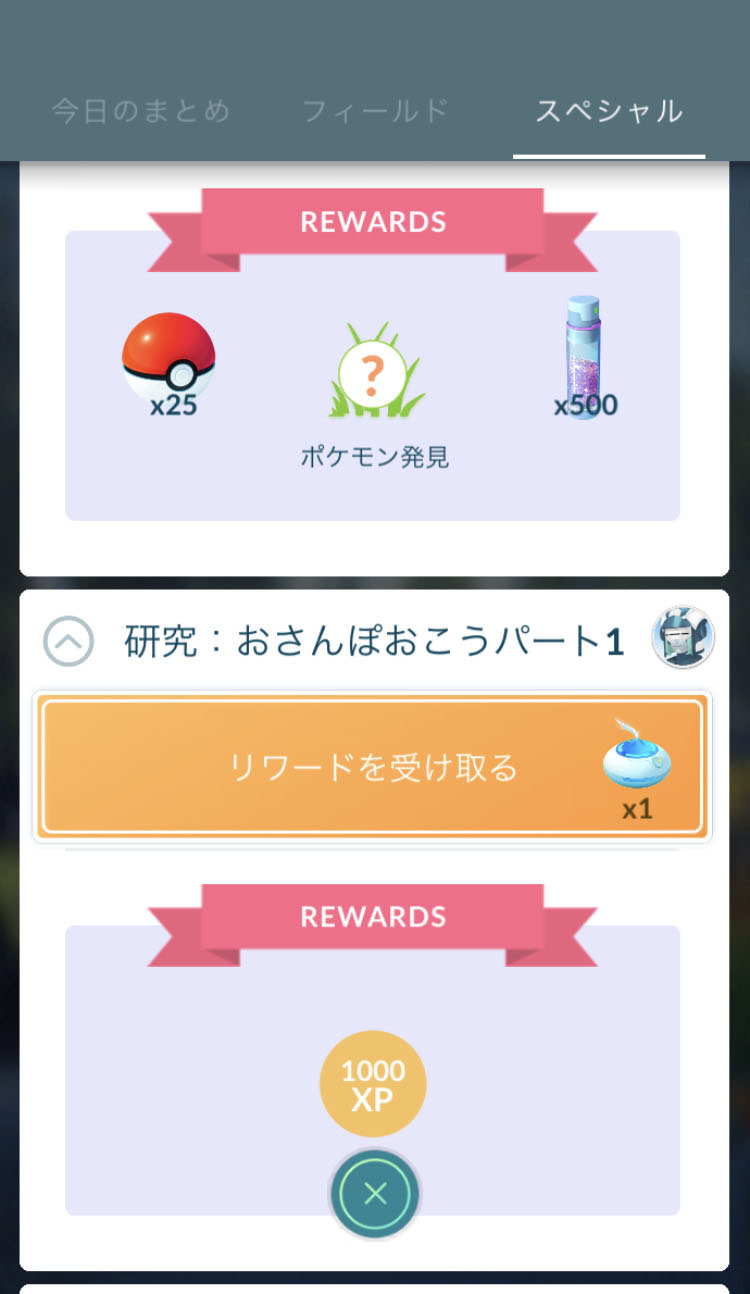Switch to the フィールド tab
Viewport: 750px width, 1294px height.
tap(376, 111)
